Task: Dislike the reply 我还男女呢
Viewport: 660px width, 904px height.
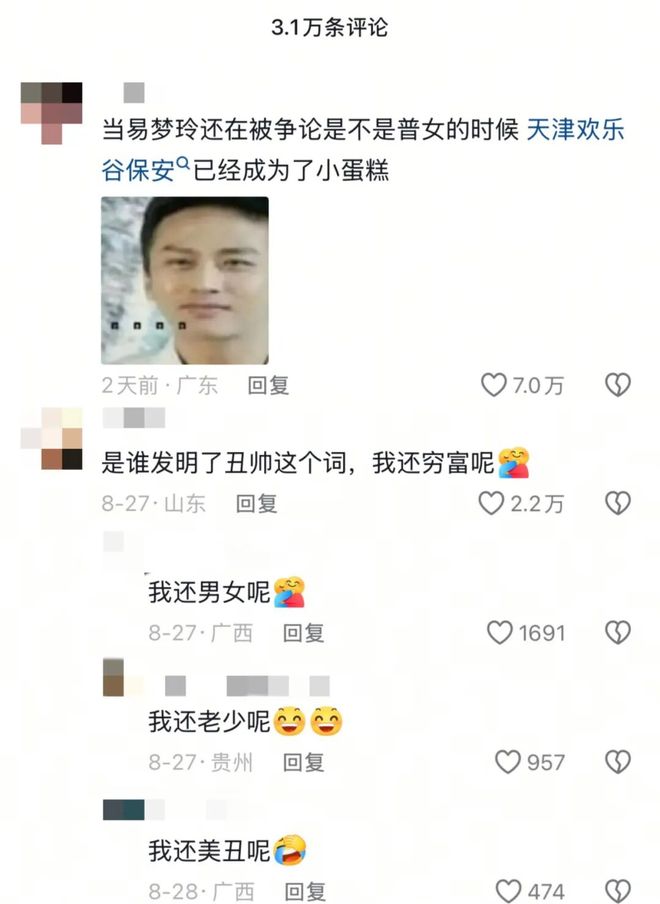Action: (618, 632)
